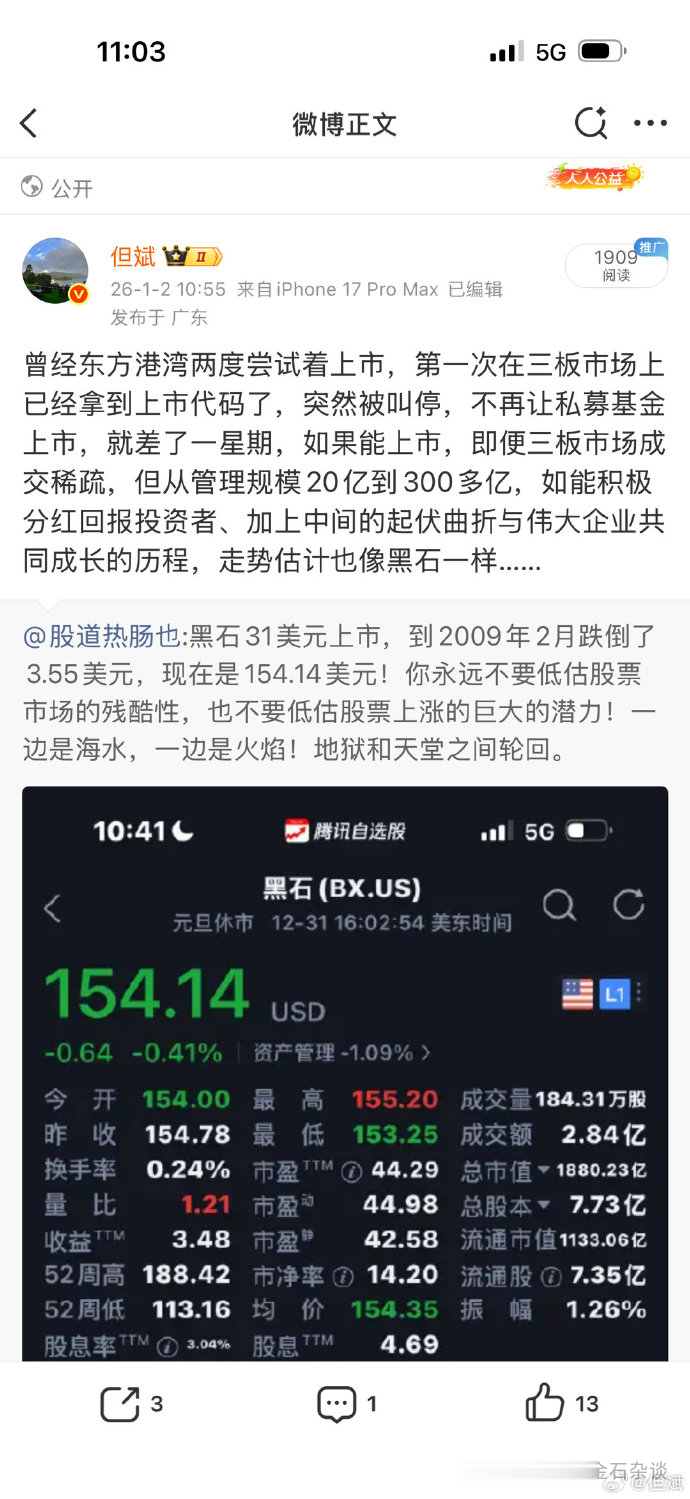Open the search icon in the top bar
This screenshot has width=690, height=1499.
pyautogui.click(x=591, y=124)
